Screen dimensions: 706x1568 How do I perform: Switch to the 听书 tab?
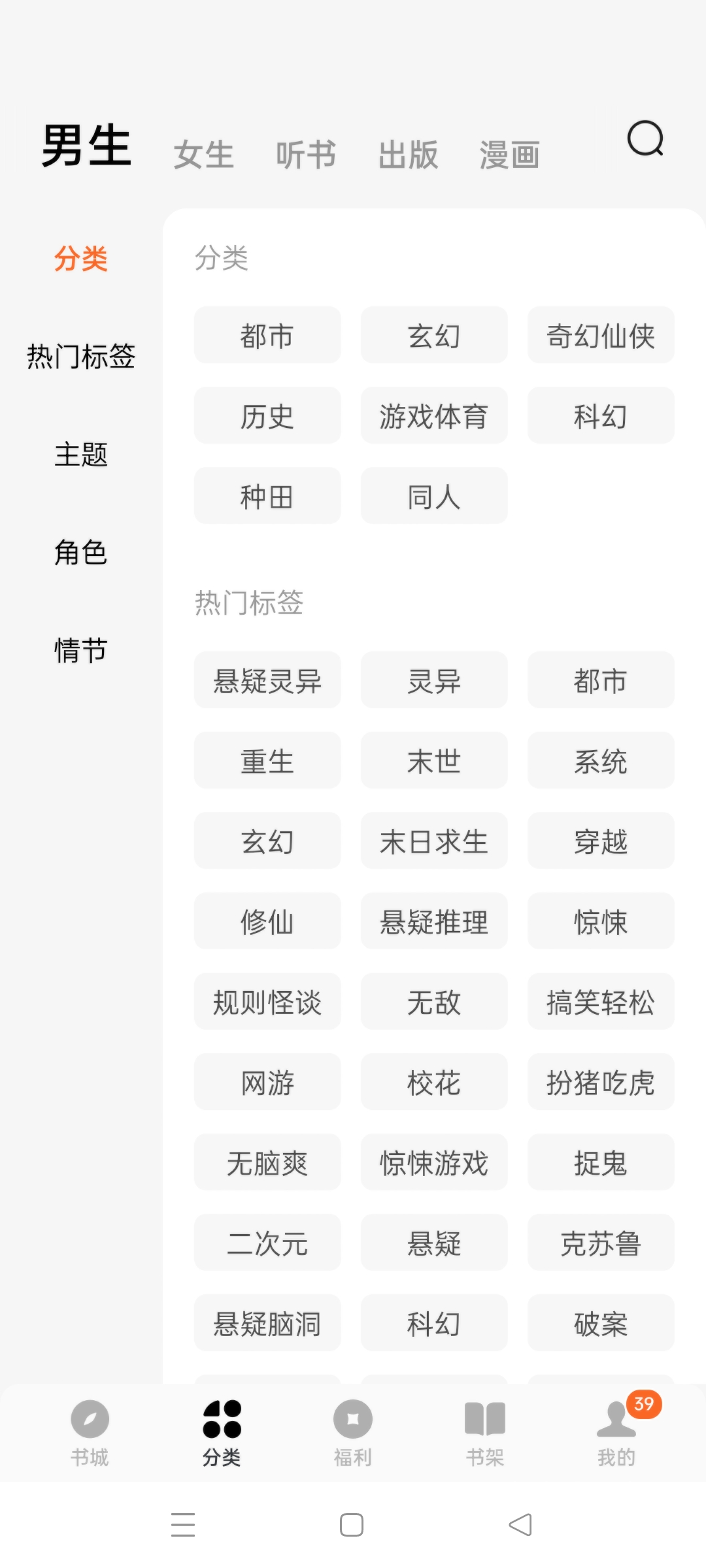pyautogui.click(x=305, y=155)
